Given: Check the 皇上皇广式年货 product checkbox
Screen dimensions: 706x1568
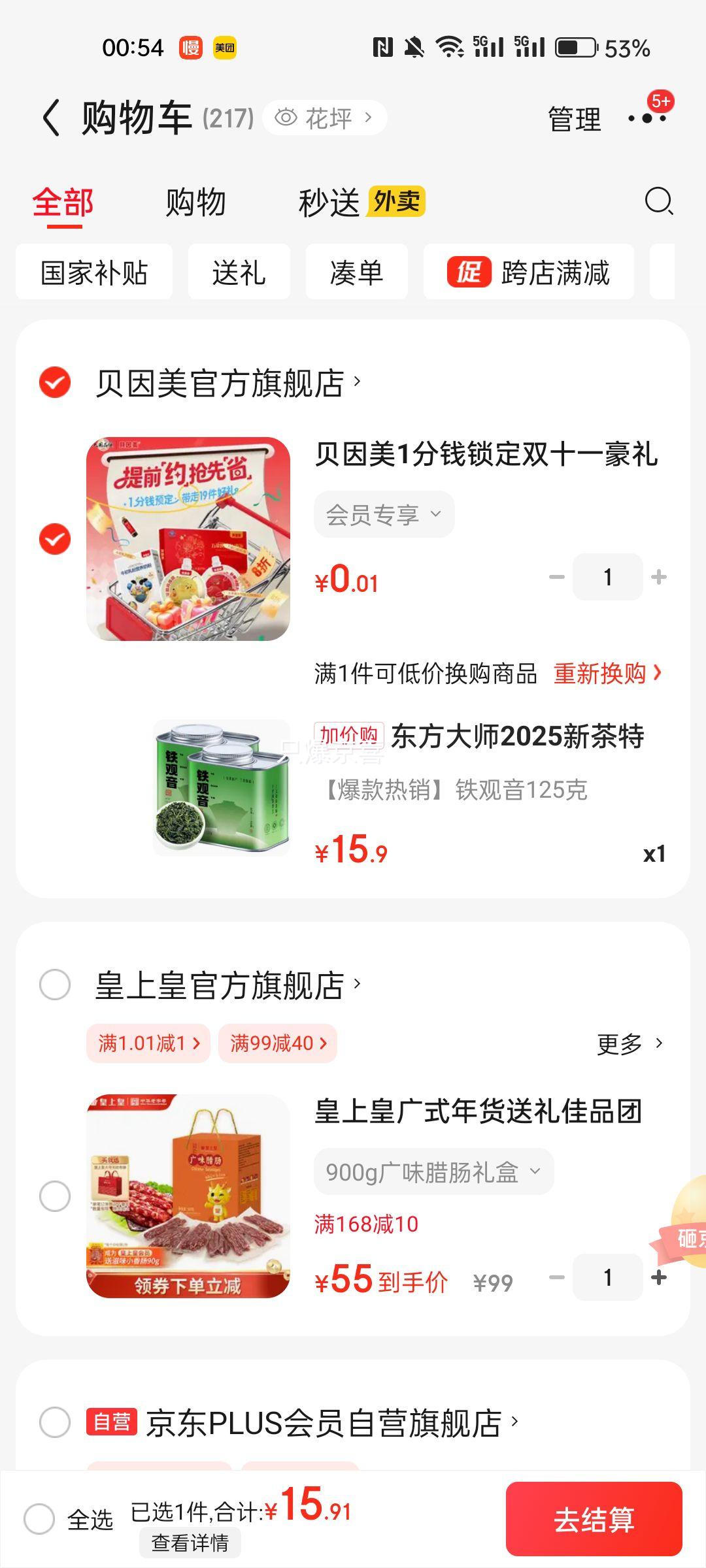Looking at the screenshot, I should pyautogui.click(x=55, y=1196).
